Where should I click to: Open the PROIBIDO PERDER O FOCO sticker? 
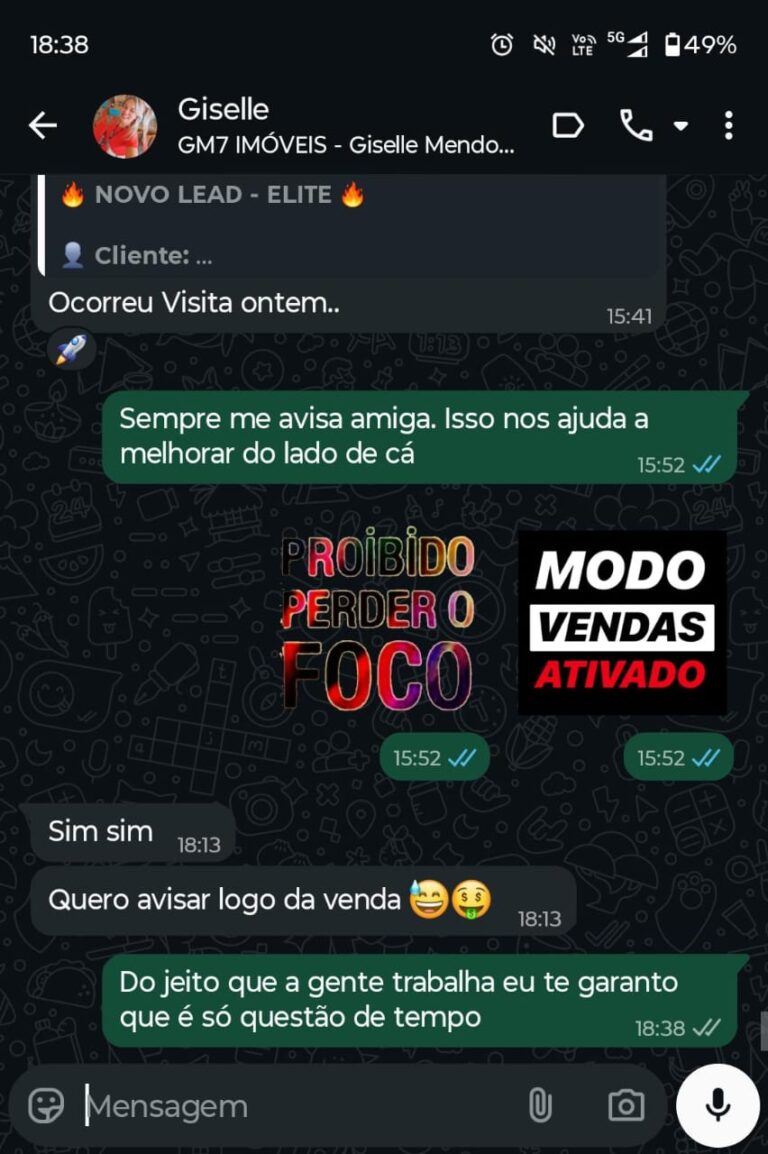(377, 621)
